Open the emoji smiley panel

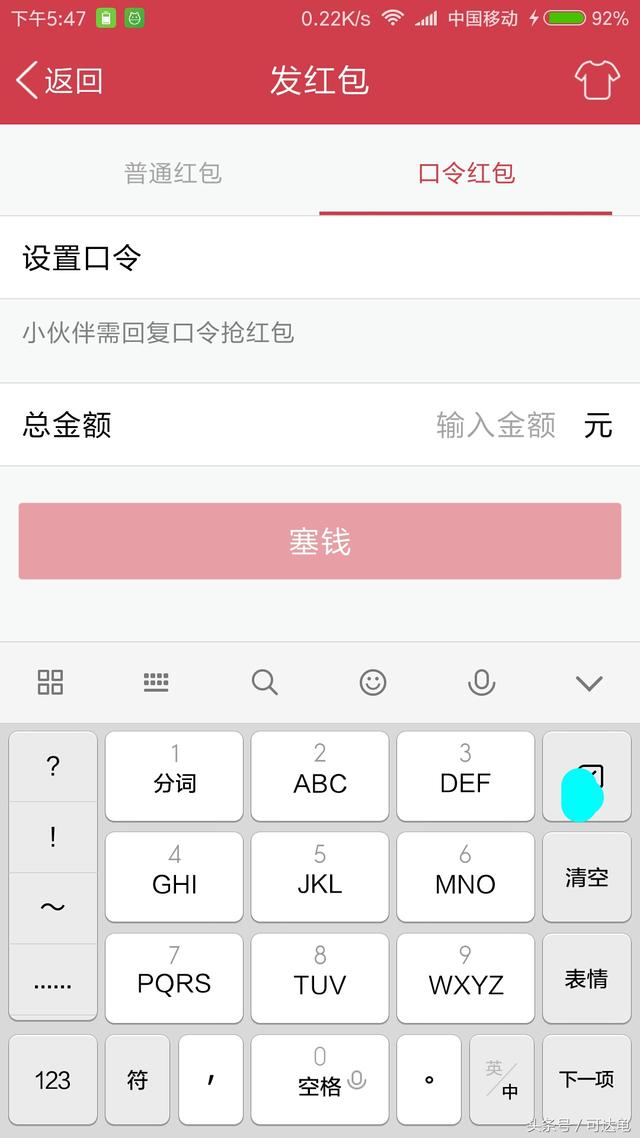click(x=373, y=682)
